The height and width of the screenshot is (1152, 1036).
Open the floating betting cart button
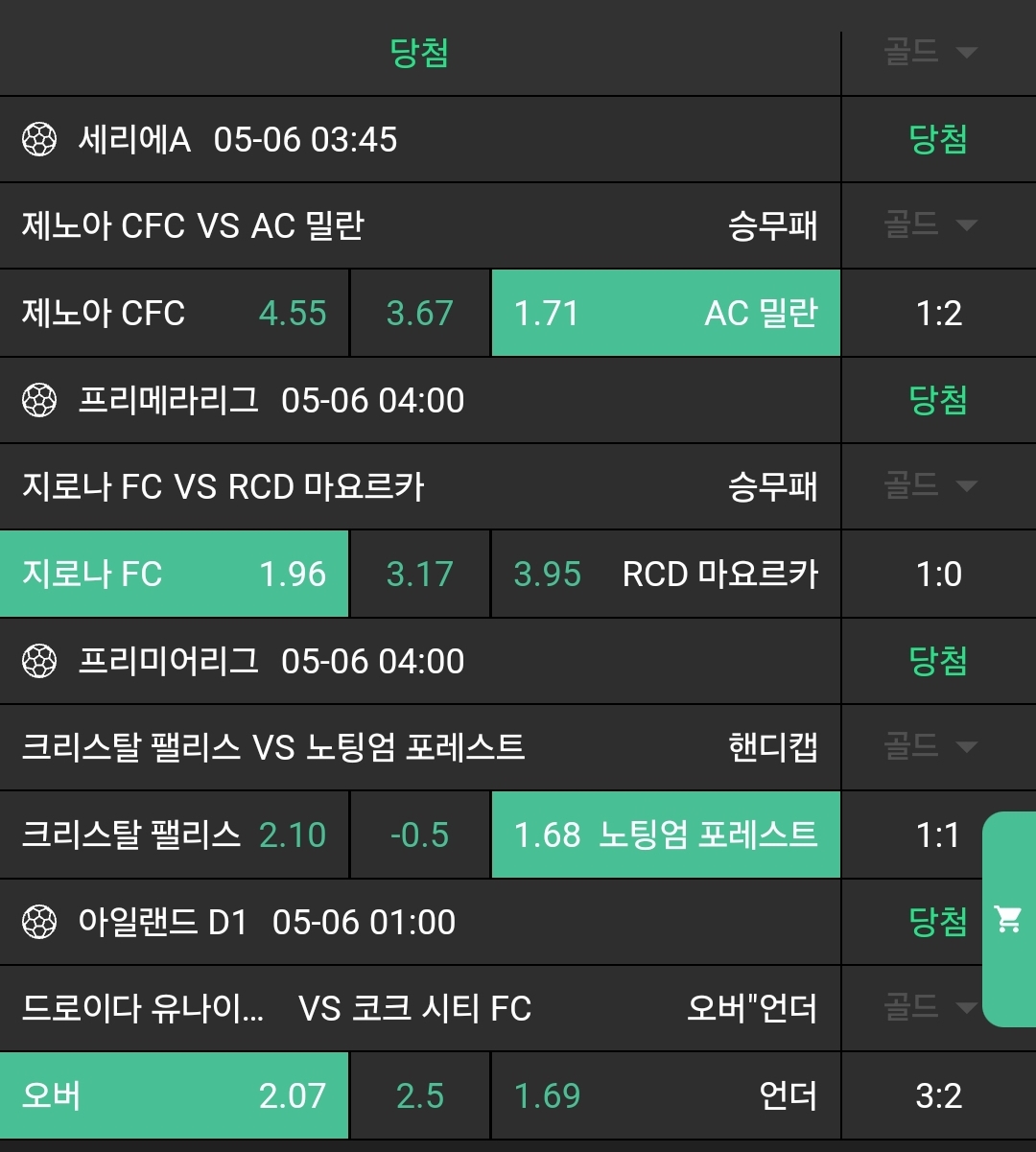point(1008,919)
